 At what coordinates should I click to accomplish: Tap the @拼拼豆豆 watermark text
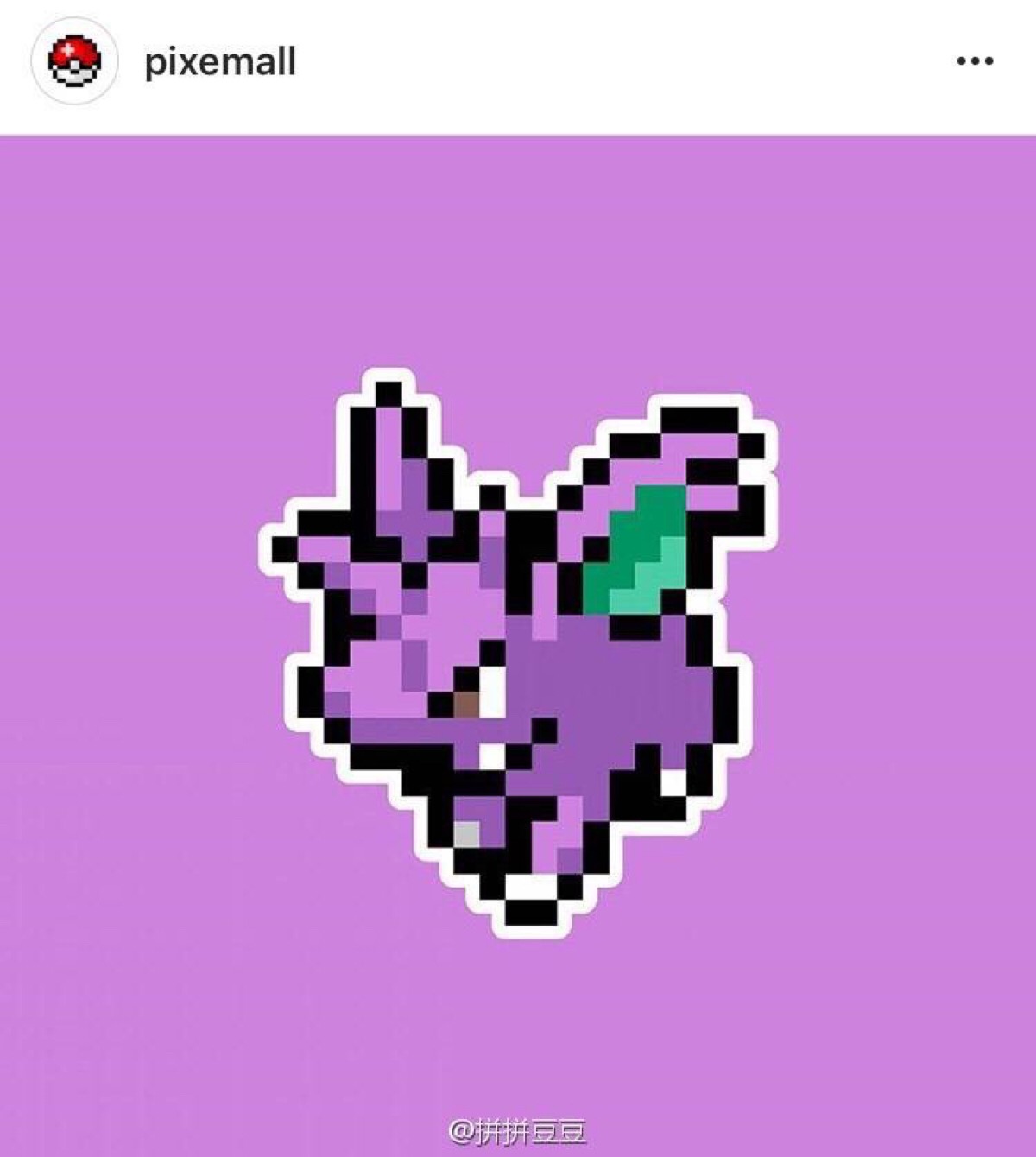[516, 1131]
